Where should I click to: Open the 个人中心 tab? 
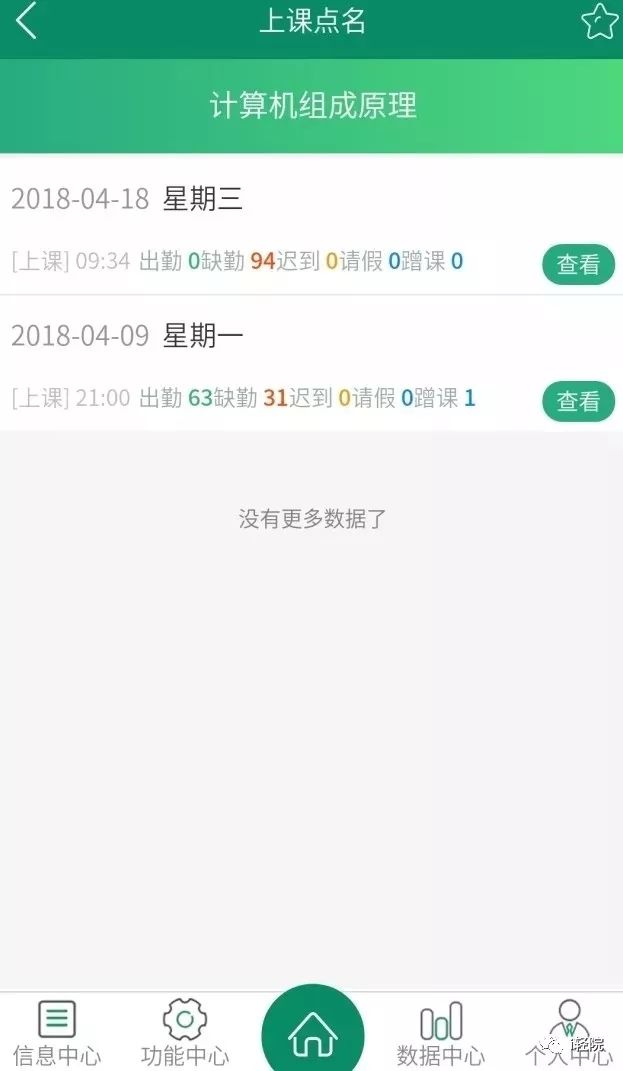pos(569,1034)
